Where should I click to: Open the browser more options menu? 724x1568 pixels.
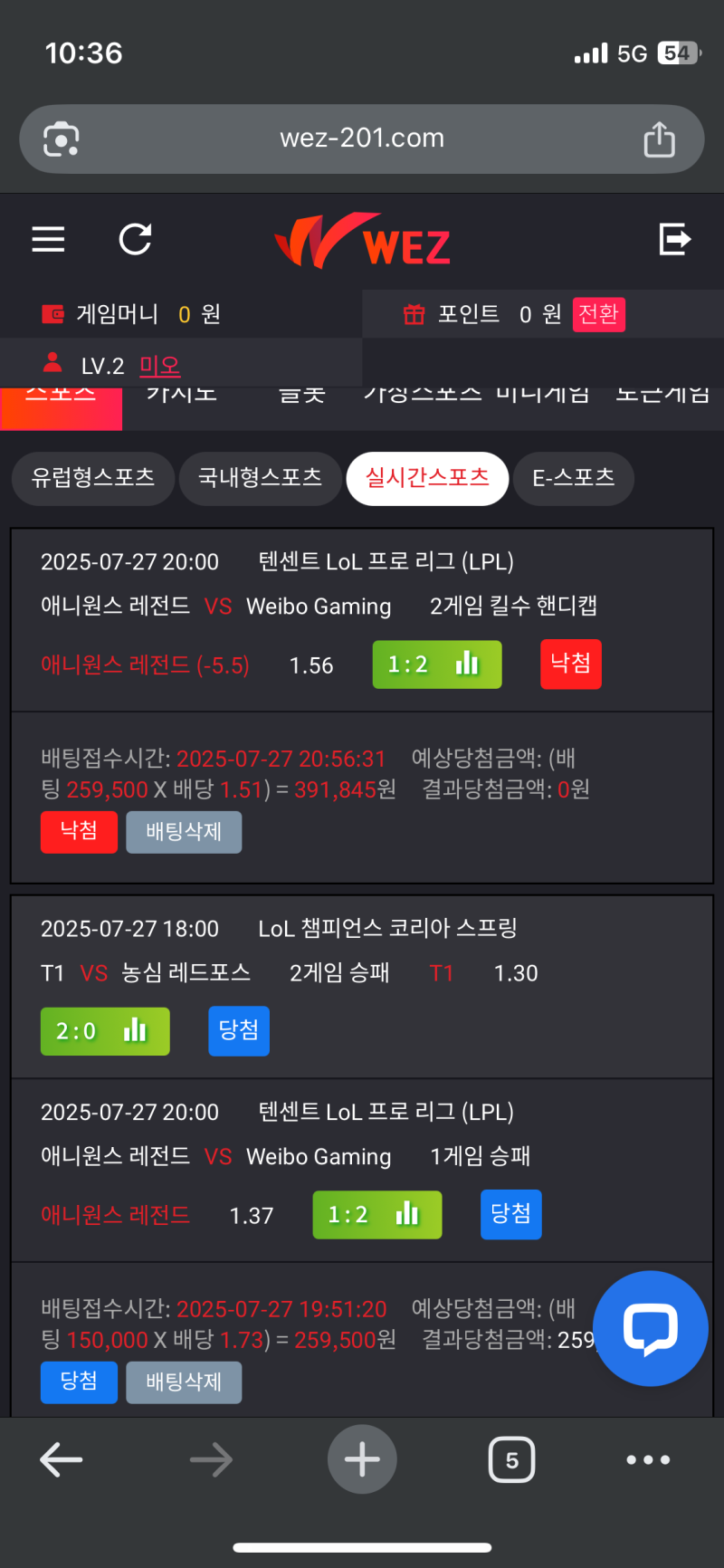tap(648, 1459)
